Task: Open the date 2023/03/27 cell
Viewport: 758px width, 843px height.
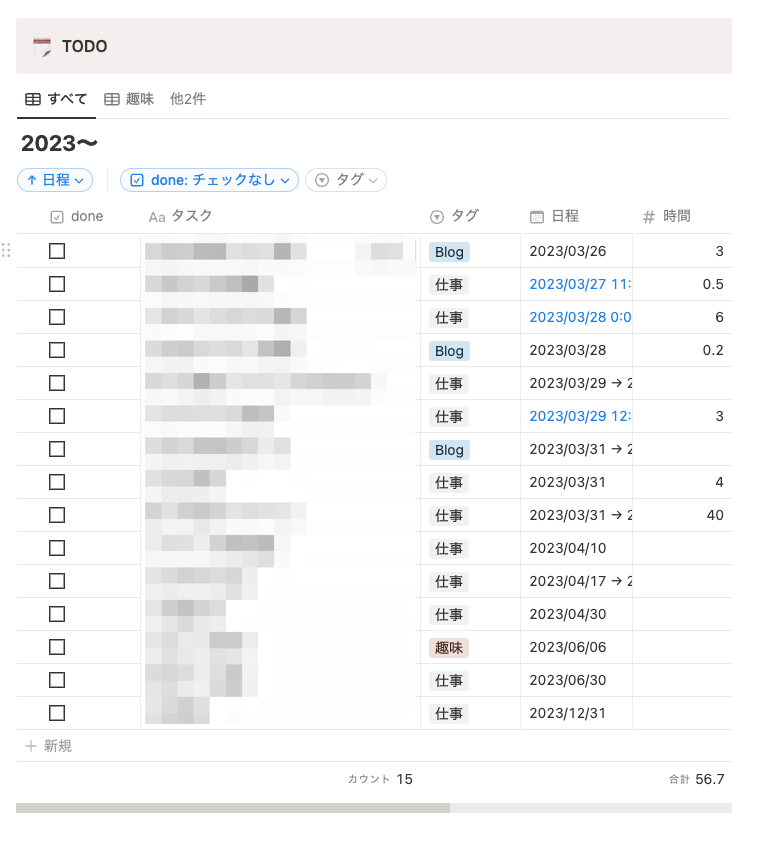Action: (x=579, y=284)
